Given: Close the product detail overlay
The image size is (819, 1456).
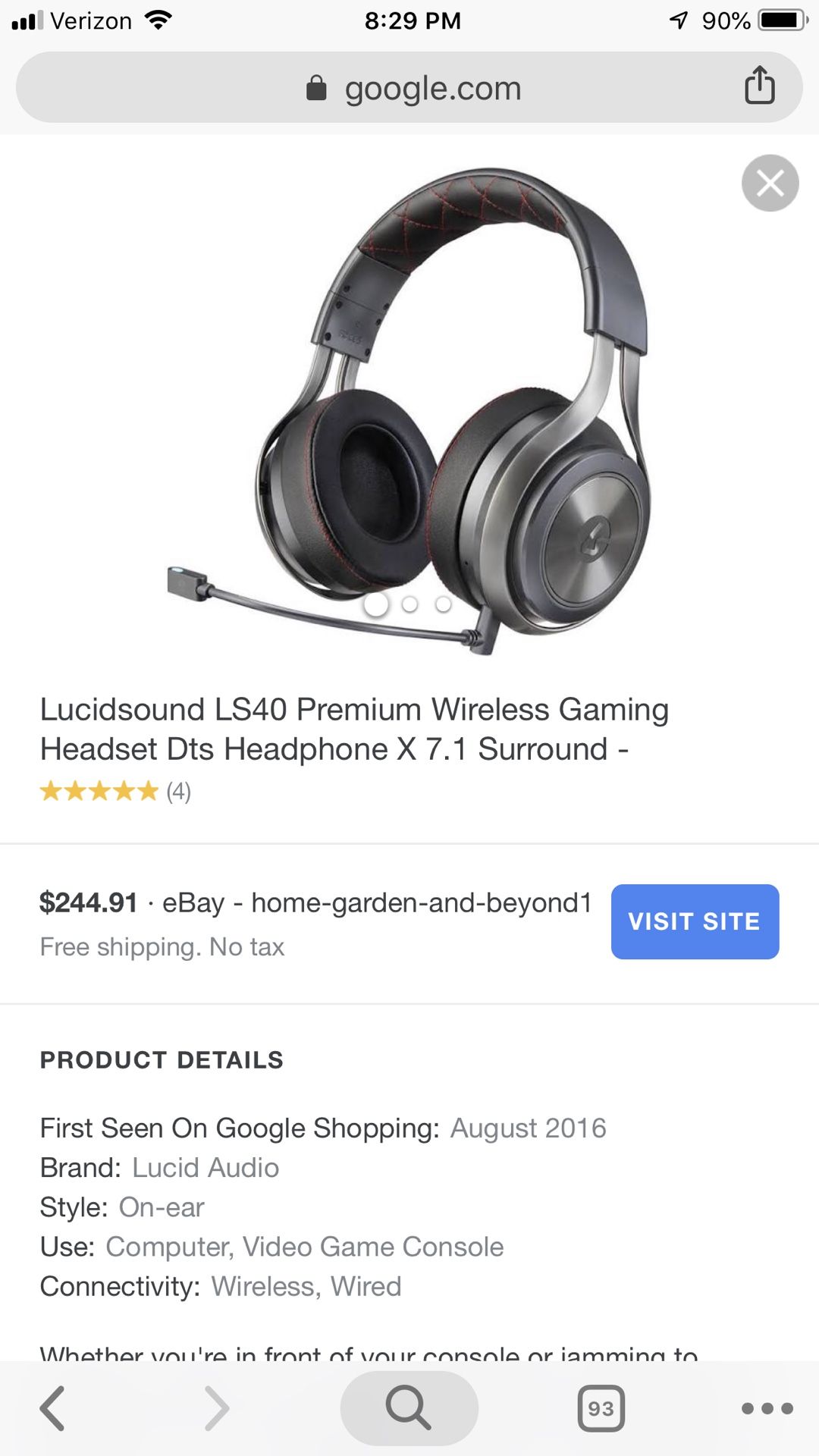Looking at the screenshot, I should [x=770, y=183].
